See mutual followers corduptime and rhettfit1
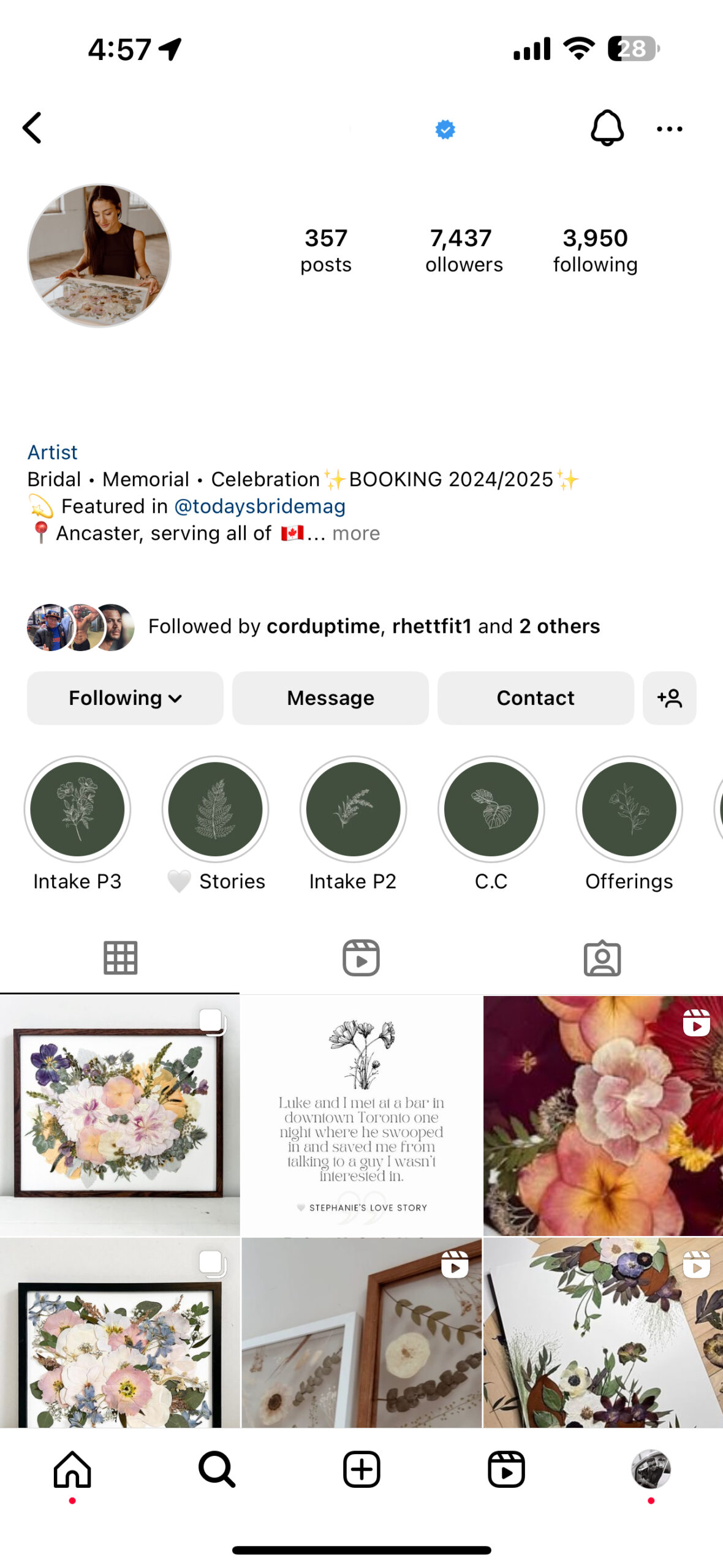This screenshot has width=723, height=1568. coord(374,626)
